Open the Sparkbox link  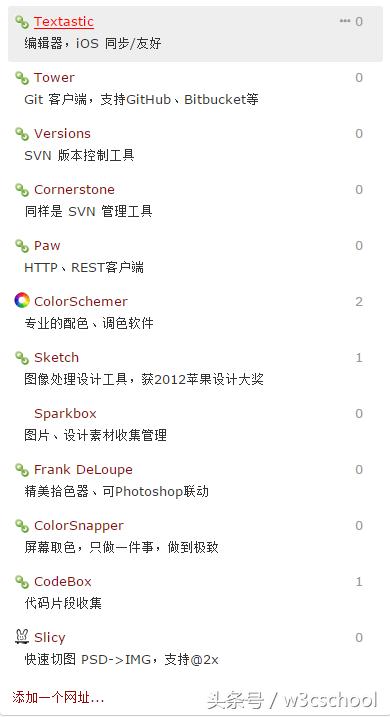coord(65,414)
